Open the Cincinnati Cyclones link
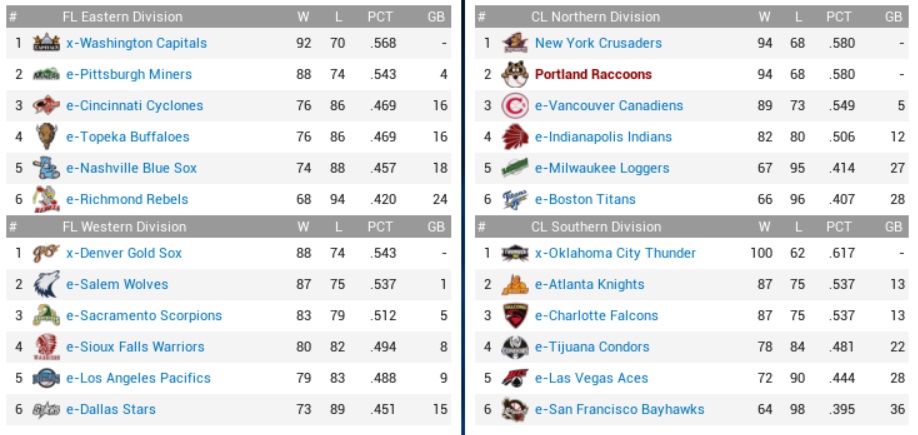The width and height of the screenshot is (918, 435). tap(134, 105)
